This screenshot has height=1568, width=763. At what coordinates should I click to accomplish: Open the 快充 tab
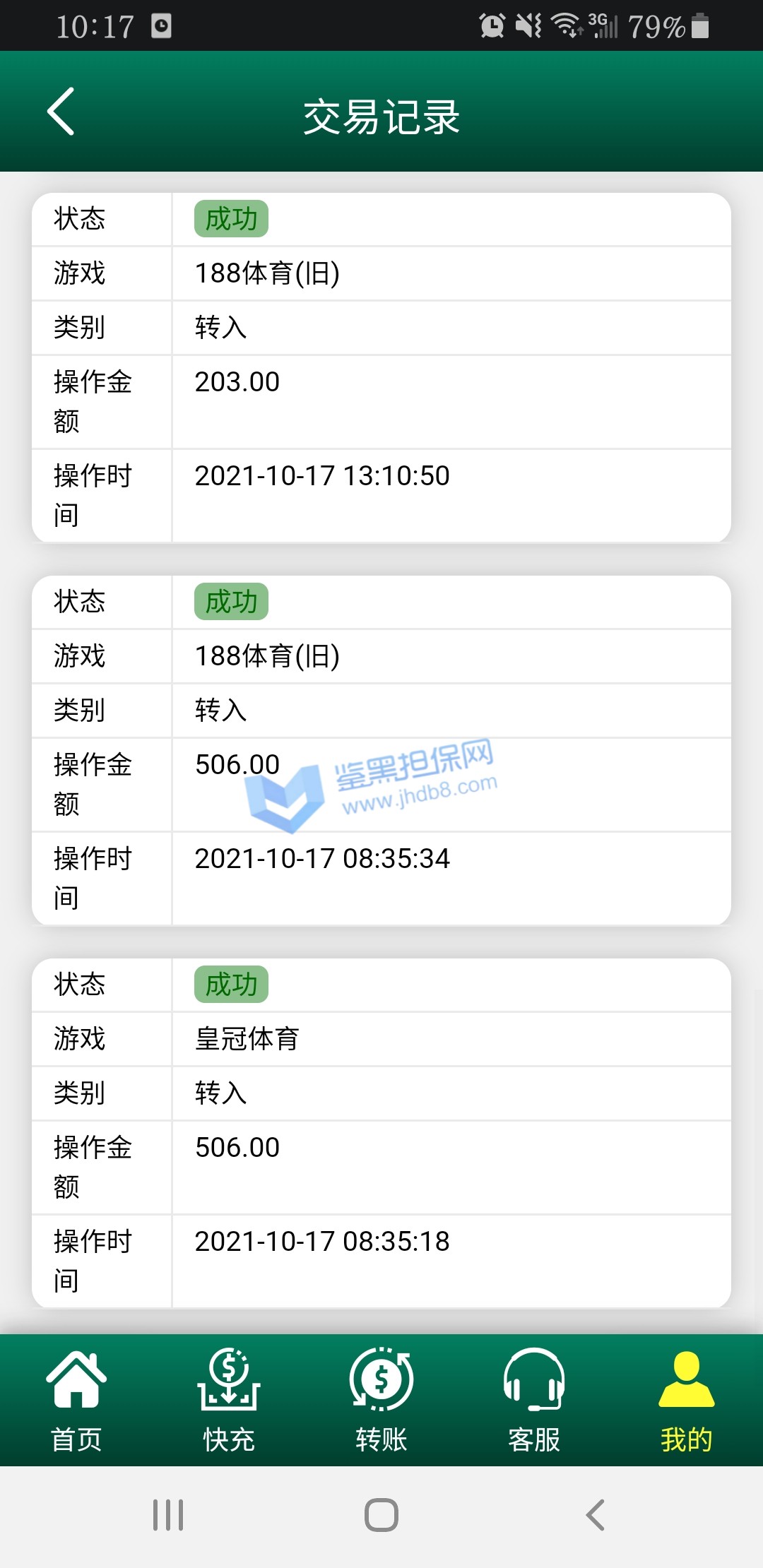229,1400
